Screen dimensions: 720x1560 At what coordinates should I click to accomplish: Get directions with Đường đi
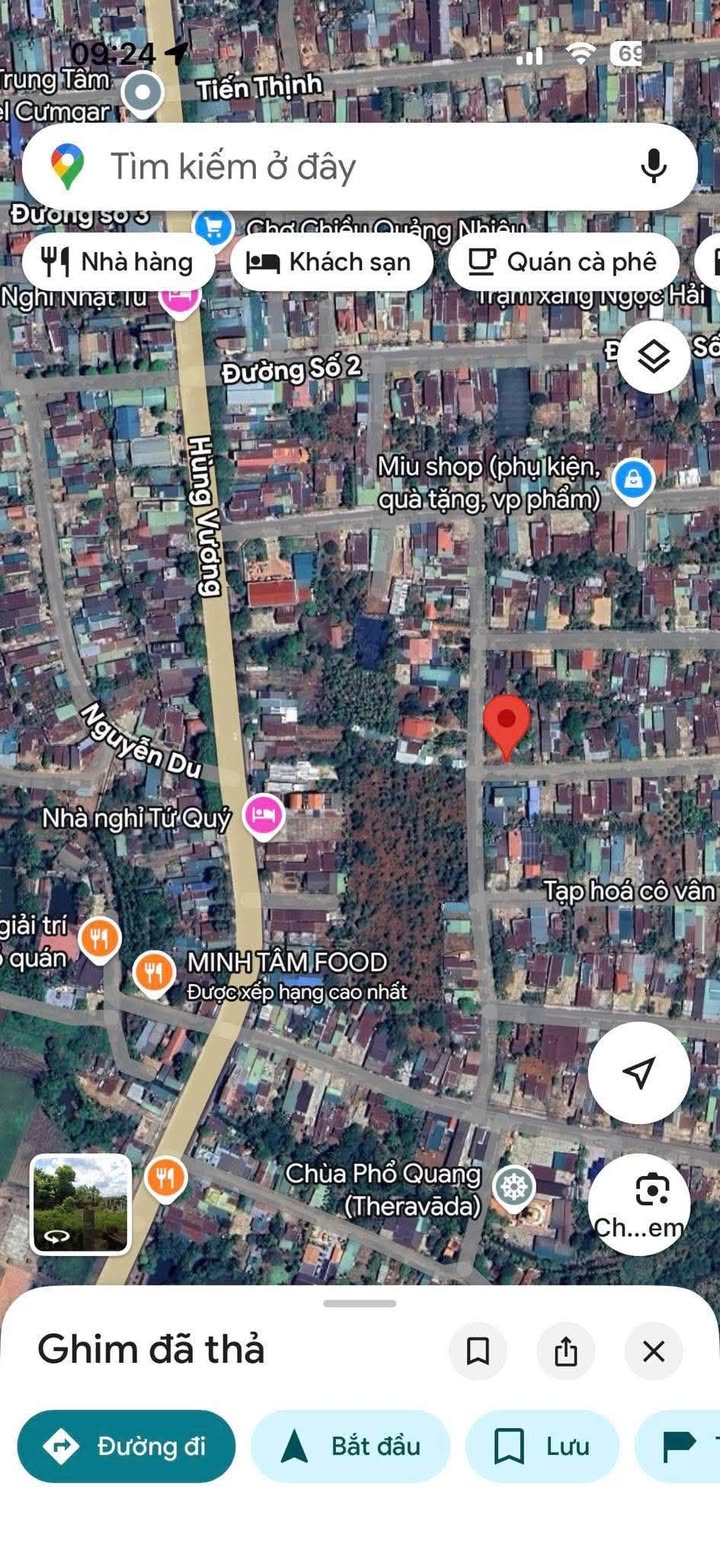pos(127,1446)
